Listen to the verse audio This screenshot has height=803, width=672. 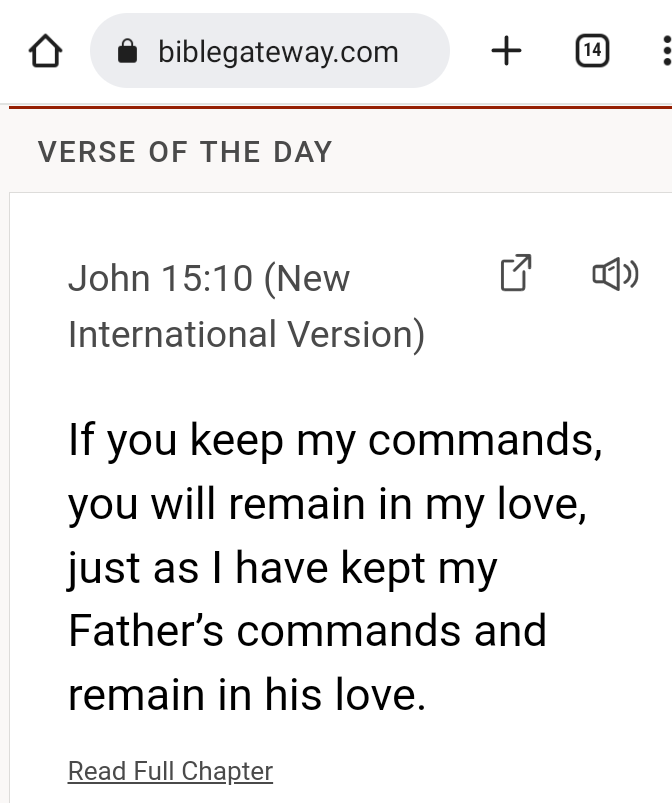615,273
